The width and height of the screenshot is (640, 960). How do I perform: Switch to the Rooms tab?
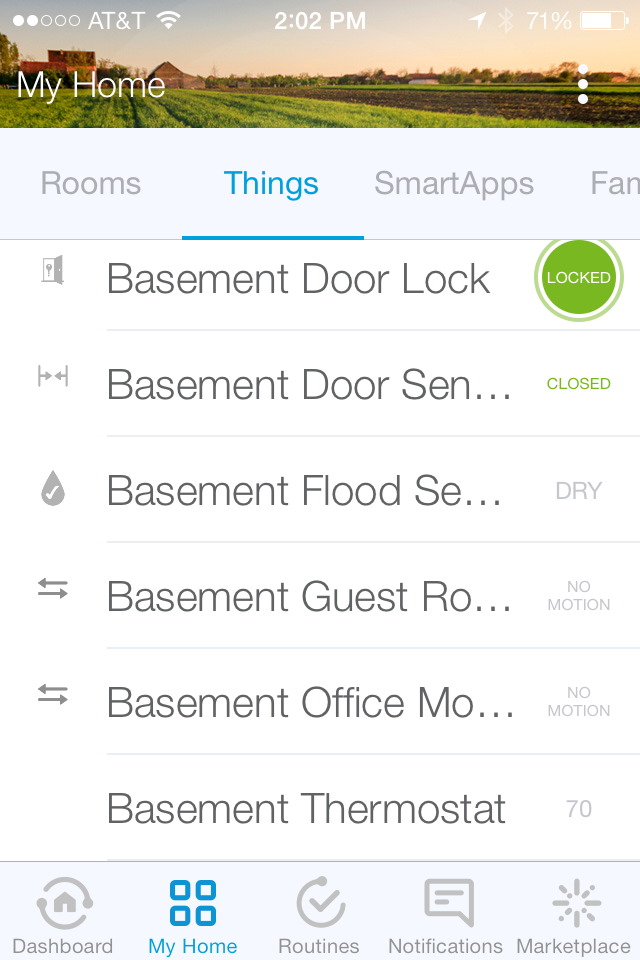click(x=91, y=184)
